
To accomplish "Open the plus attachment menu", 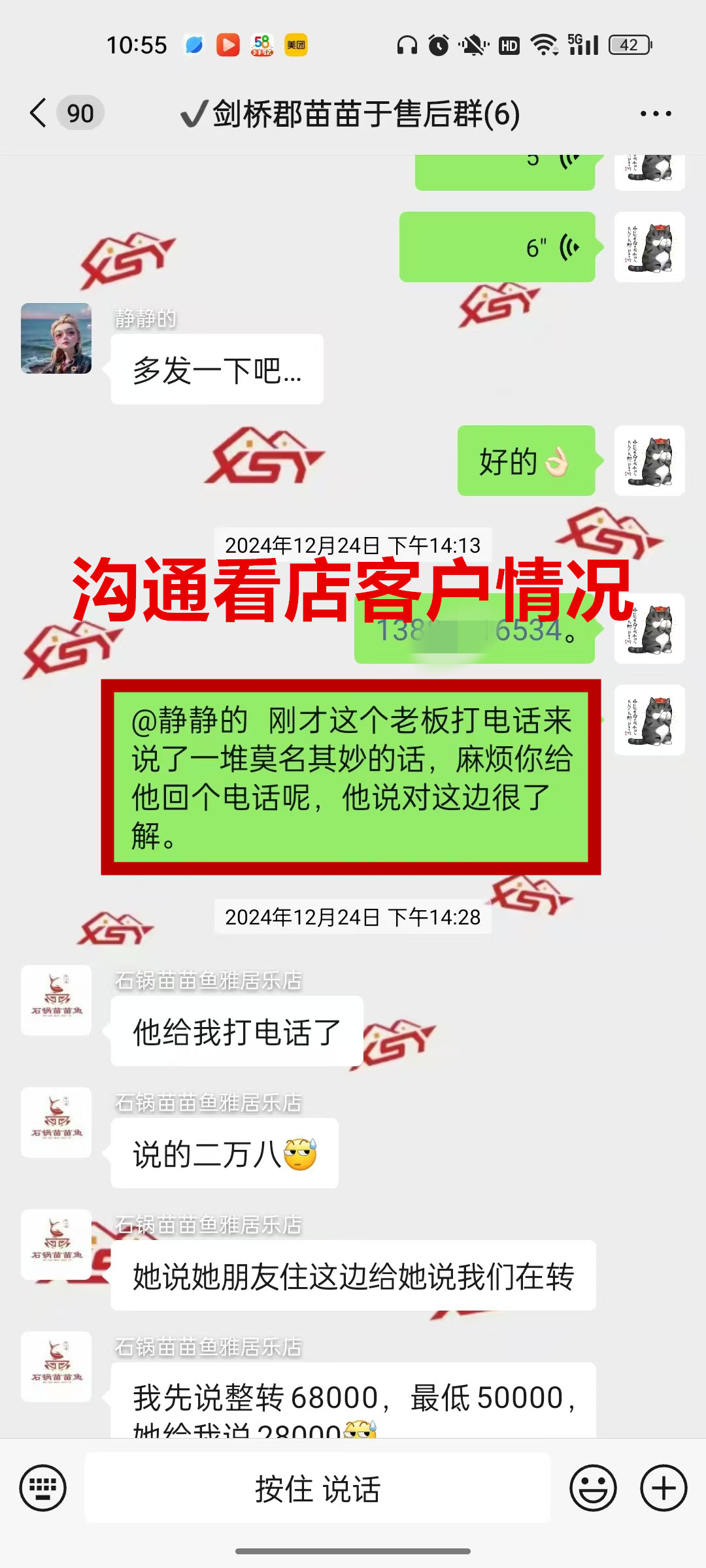I will (664, 1488).
